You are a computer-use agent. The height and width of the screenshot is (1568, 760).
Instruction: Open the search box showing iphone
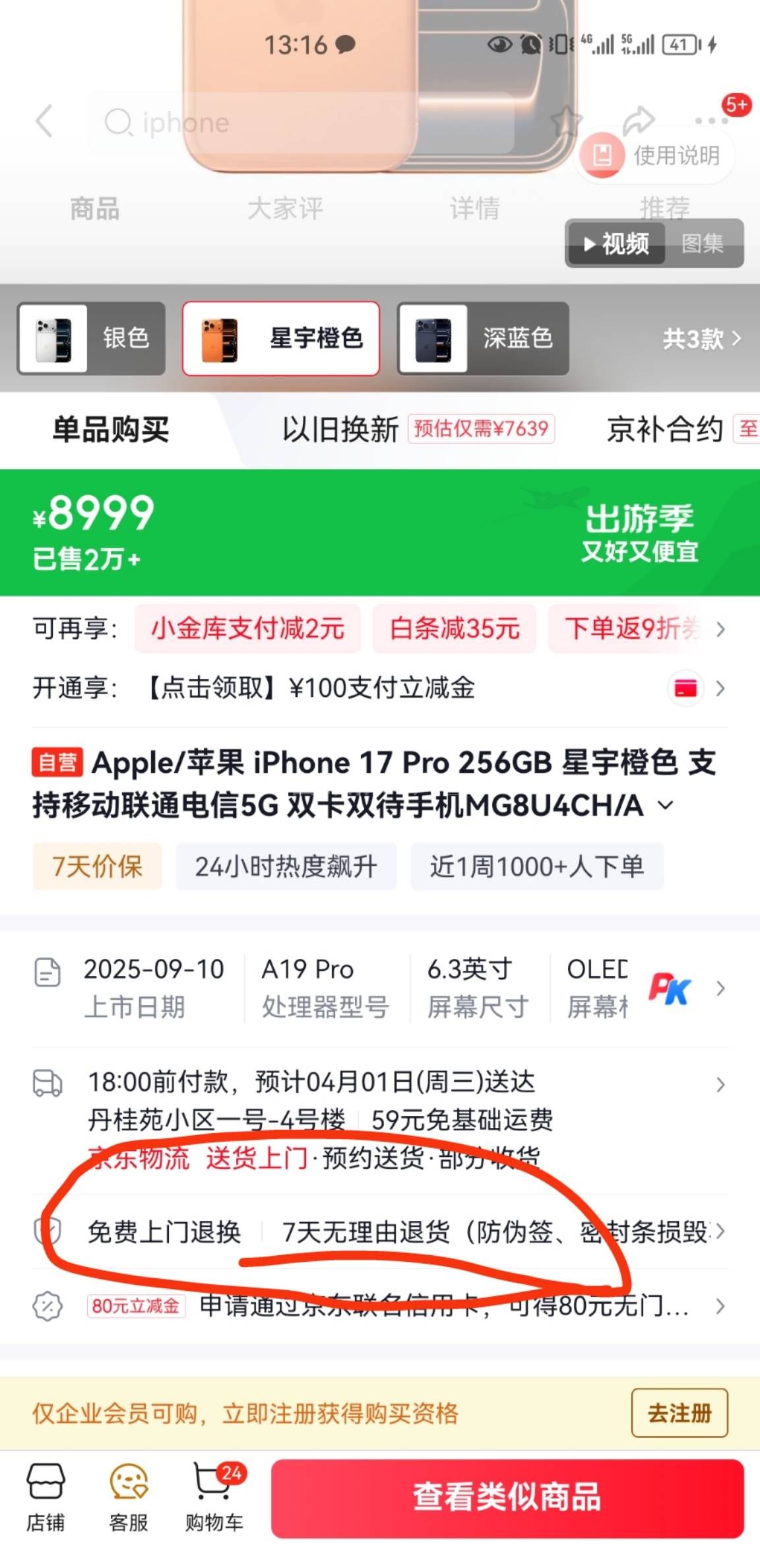point(300,123)
